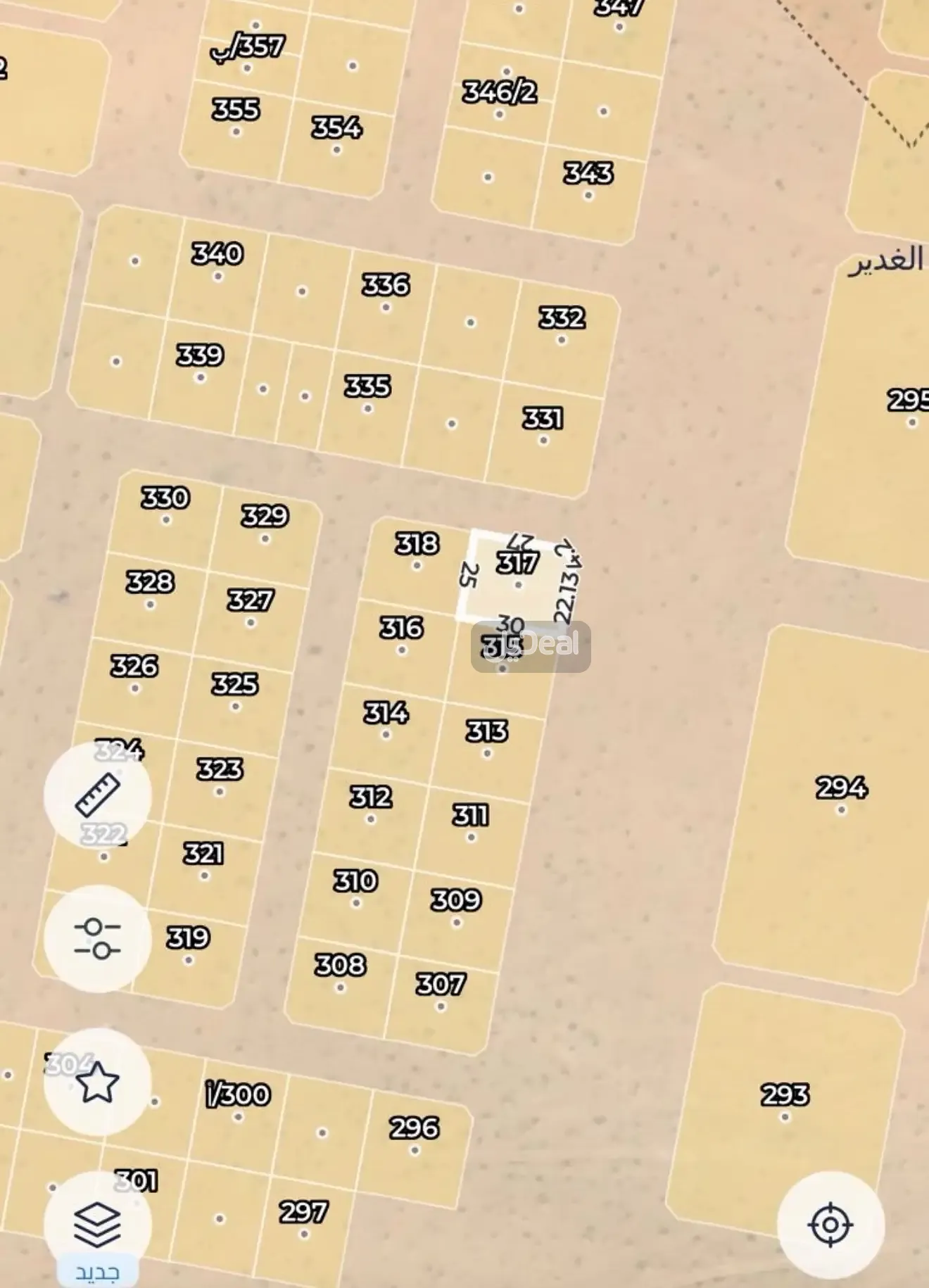
Task: Tap the star favorites button
Action: pos(98,1082)
